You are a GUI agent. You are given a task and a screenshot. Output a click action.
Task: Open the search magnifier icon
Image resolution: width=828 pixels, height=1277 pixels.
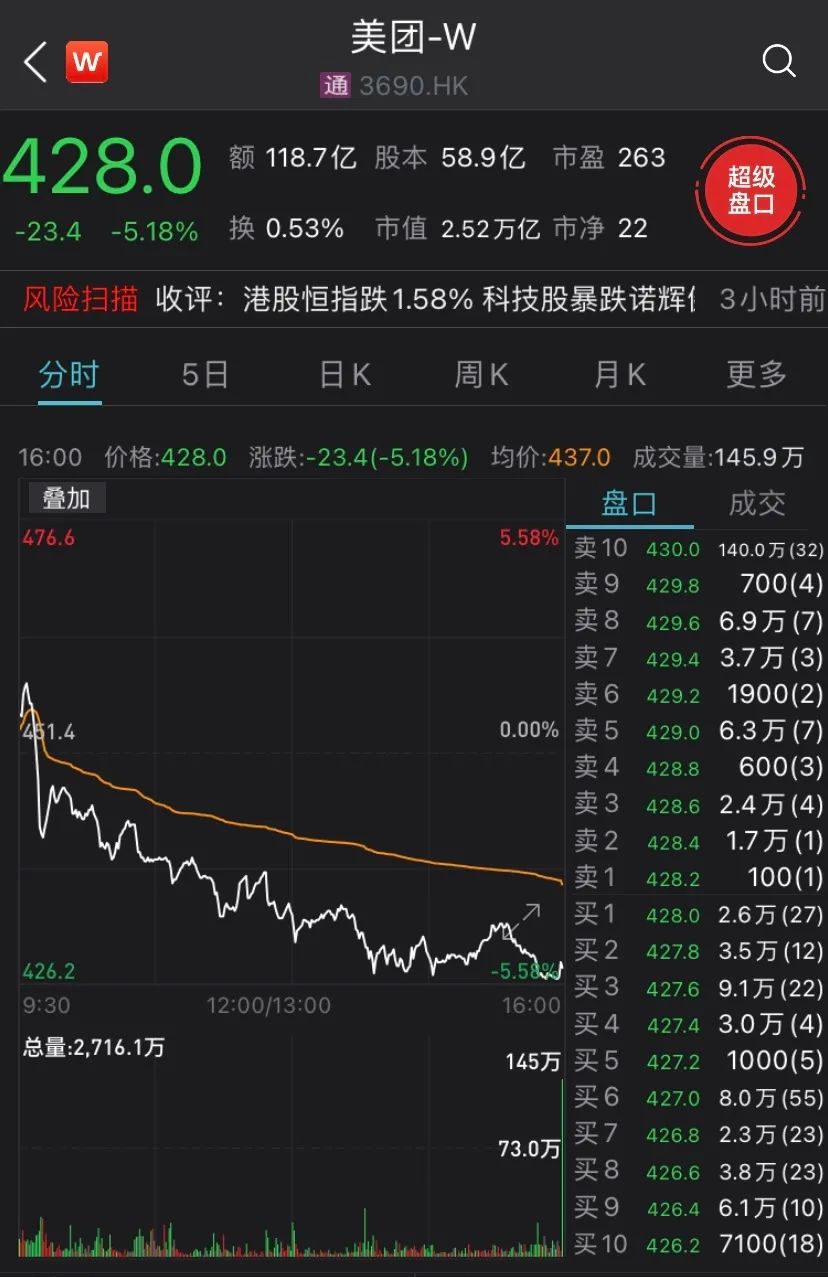[778, 62]
